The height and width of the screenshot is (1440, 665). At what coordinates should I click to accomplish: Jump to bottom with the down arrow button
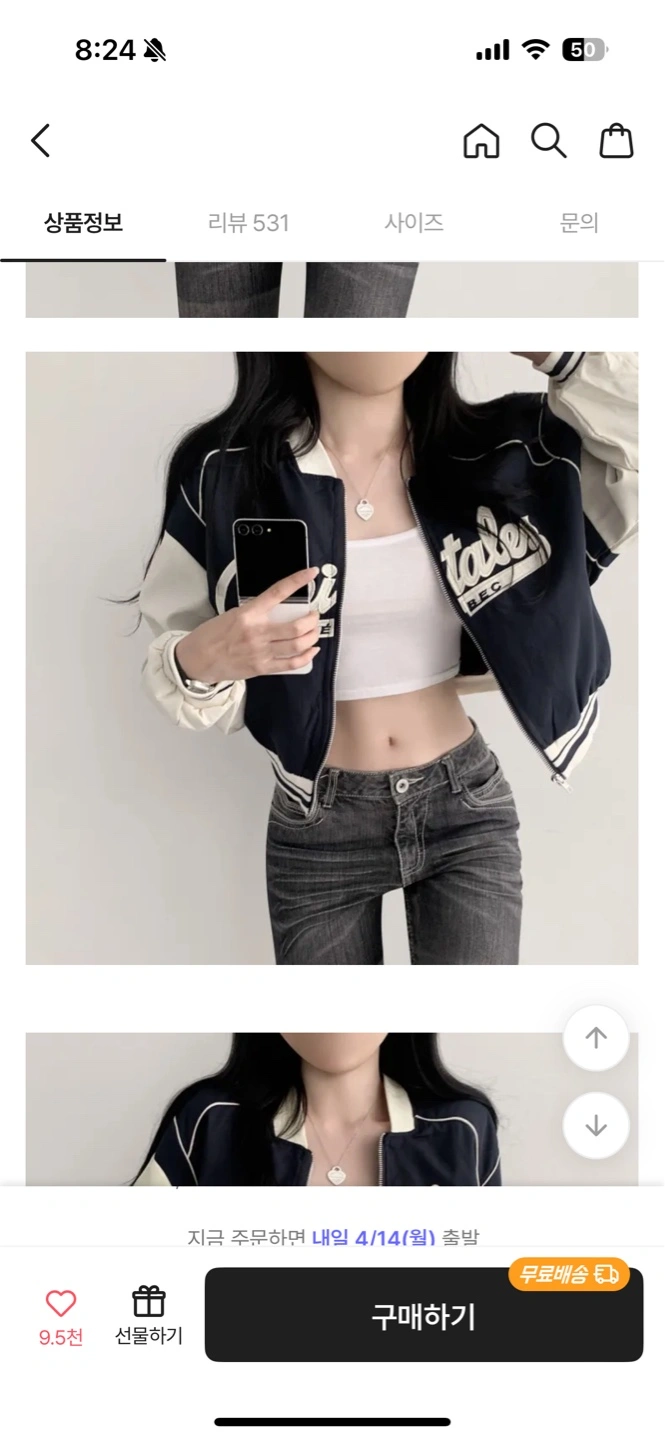596,1126
